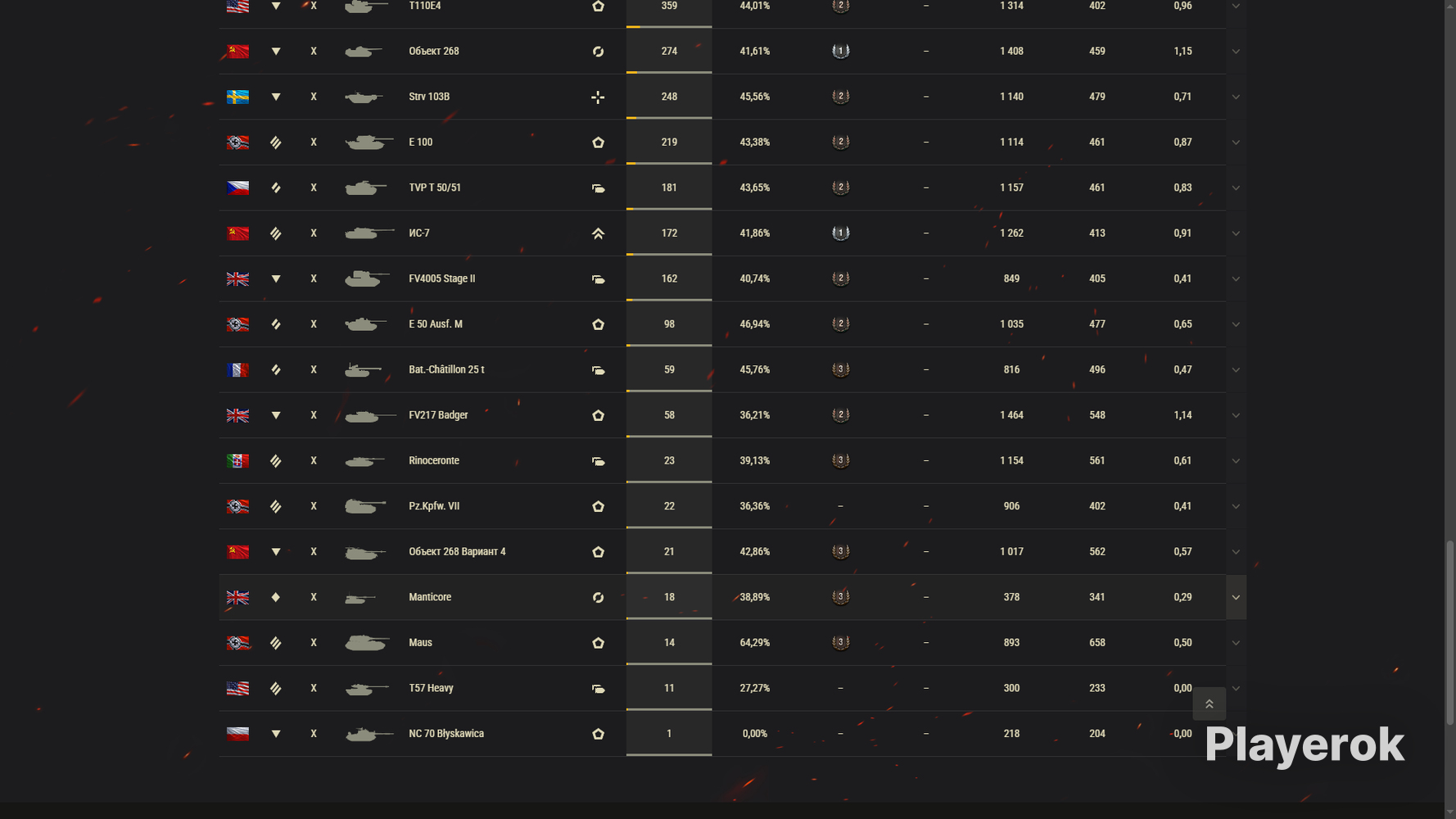
Task: Expand Объект 268 Вариант 4 details
Action: (x=1236, y=551)
